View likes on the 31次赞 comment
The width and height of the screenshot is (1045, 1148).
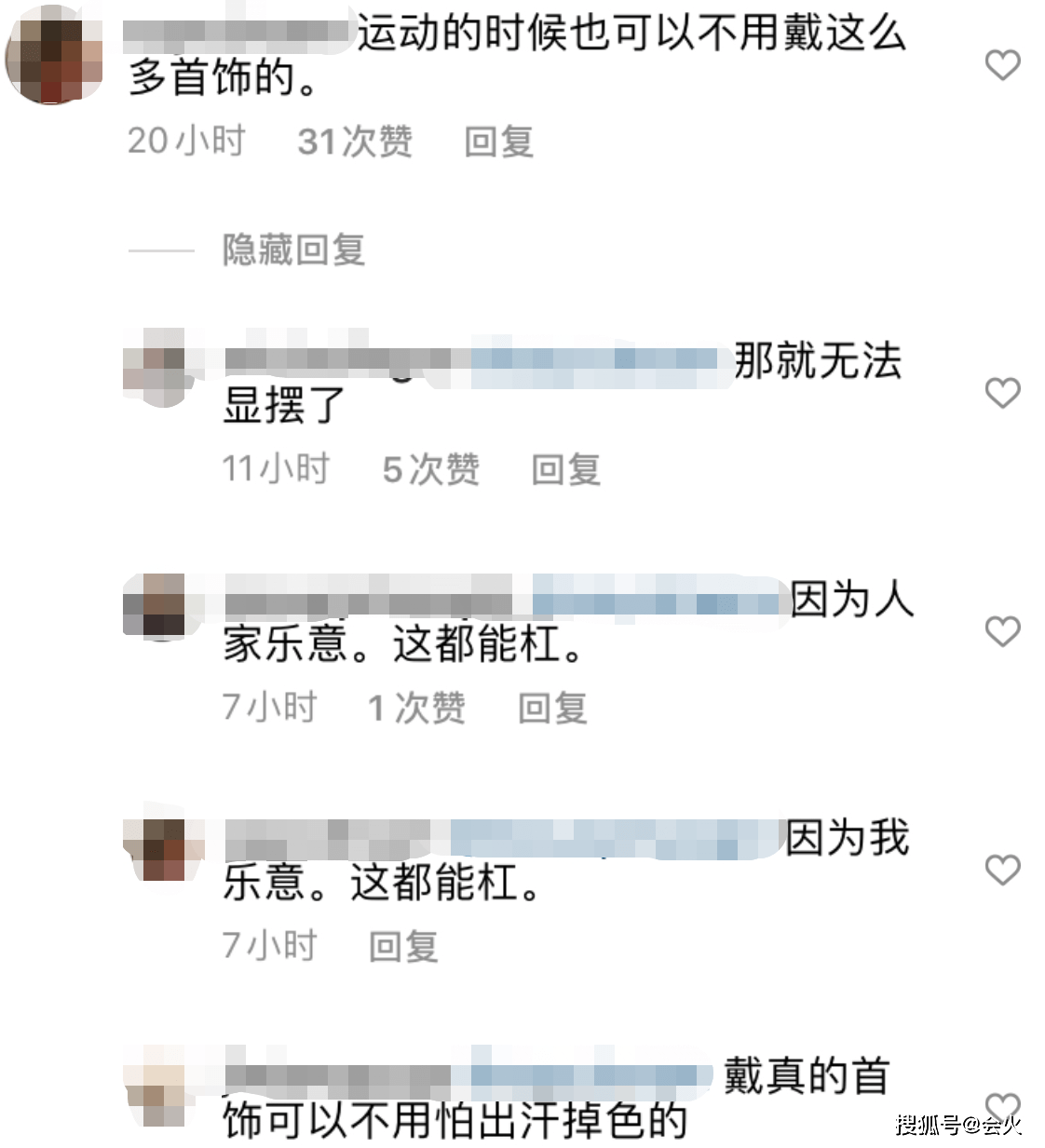click(x=355, y=142)
